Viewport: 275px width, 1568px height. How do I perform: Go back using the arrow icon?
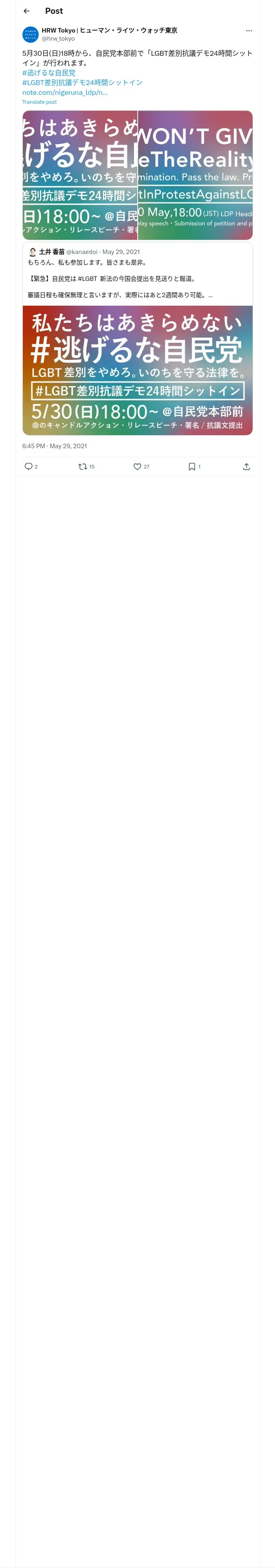tap(27, 11)
